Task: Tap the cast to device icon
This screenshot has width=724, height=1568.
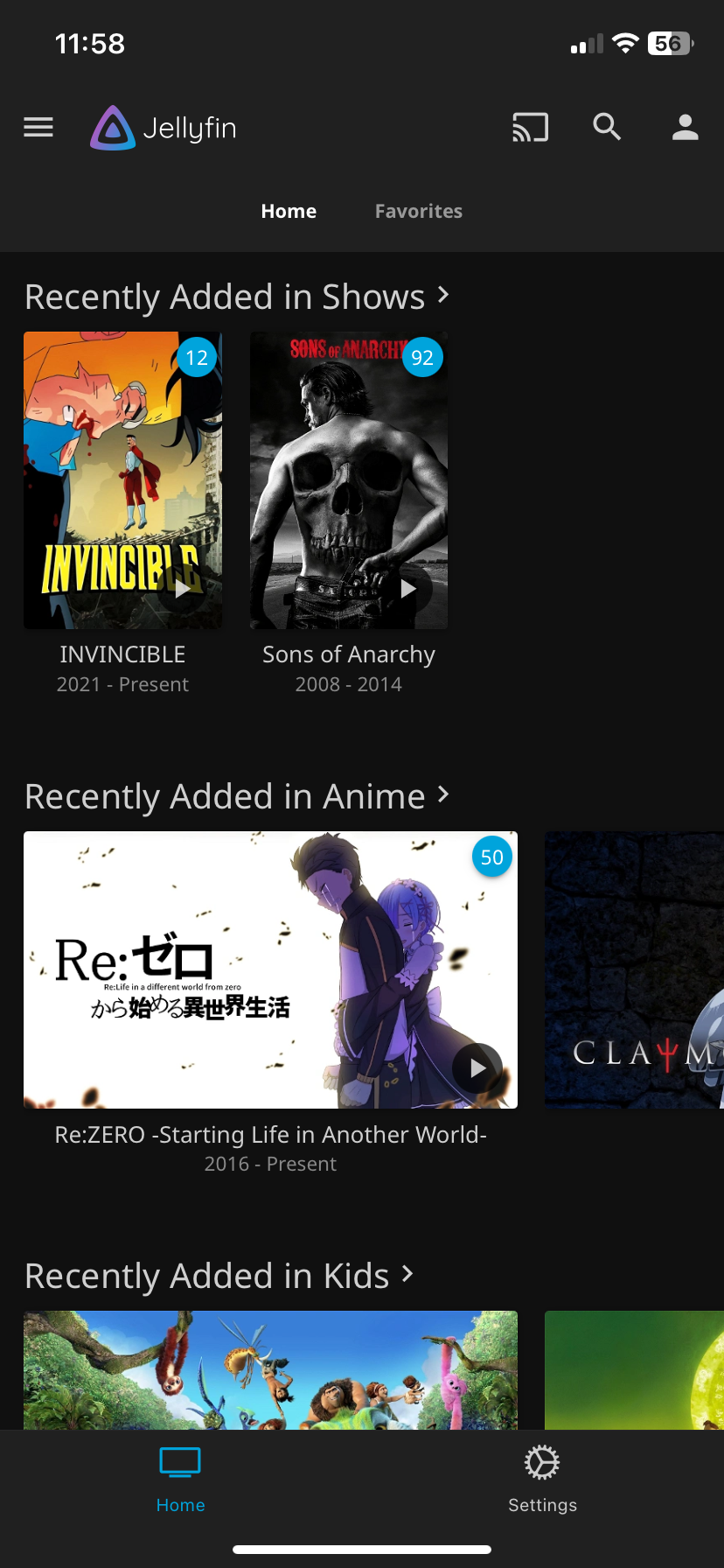Action: 530,128
